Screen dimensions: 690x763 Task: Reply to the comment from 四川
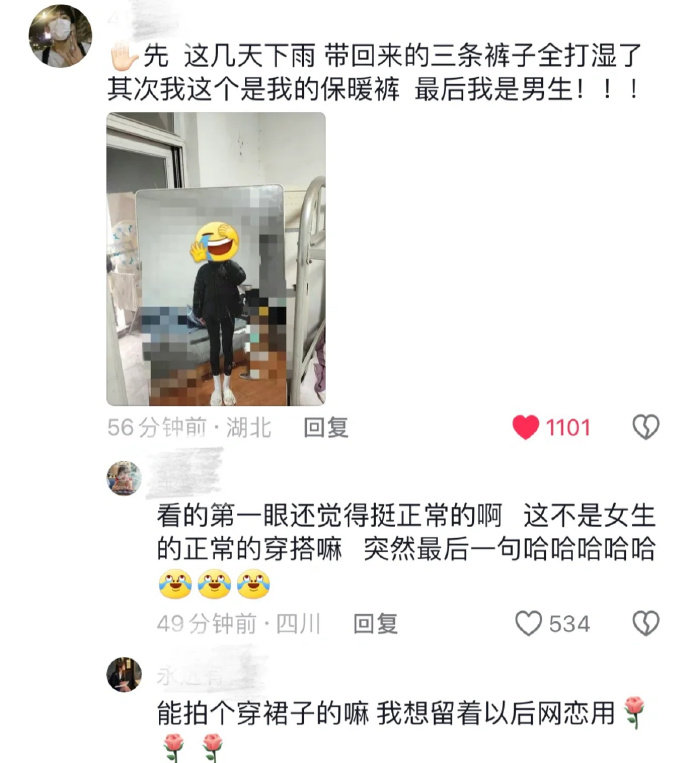point(375,624)
